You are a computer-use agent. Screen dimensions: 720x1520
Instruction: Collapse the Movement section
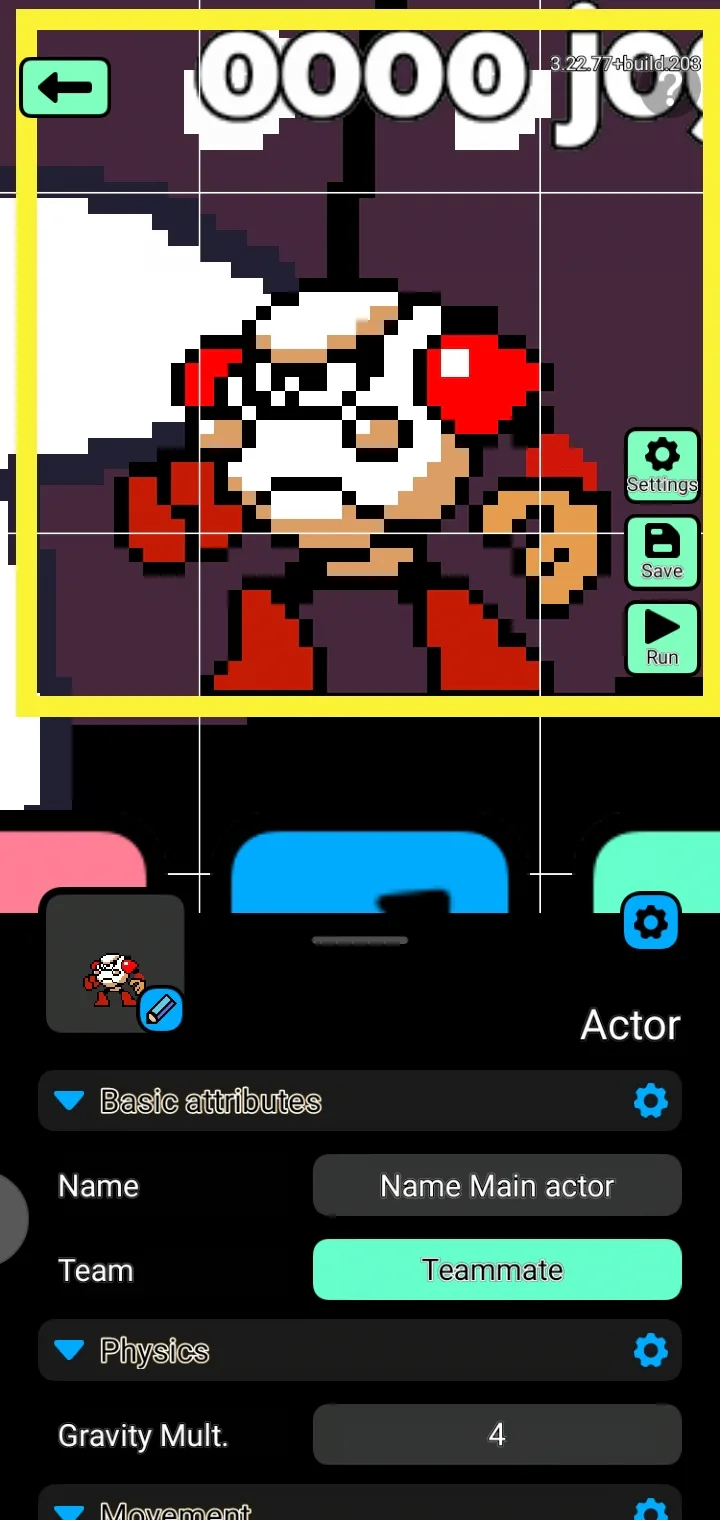click(68, 1510)
